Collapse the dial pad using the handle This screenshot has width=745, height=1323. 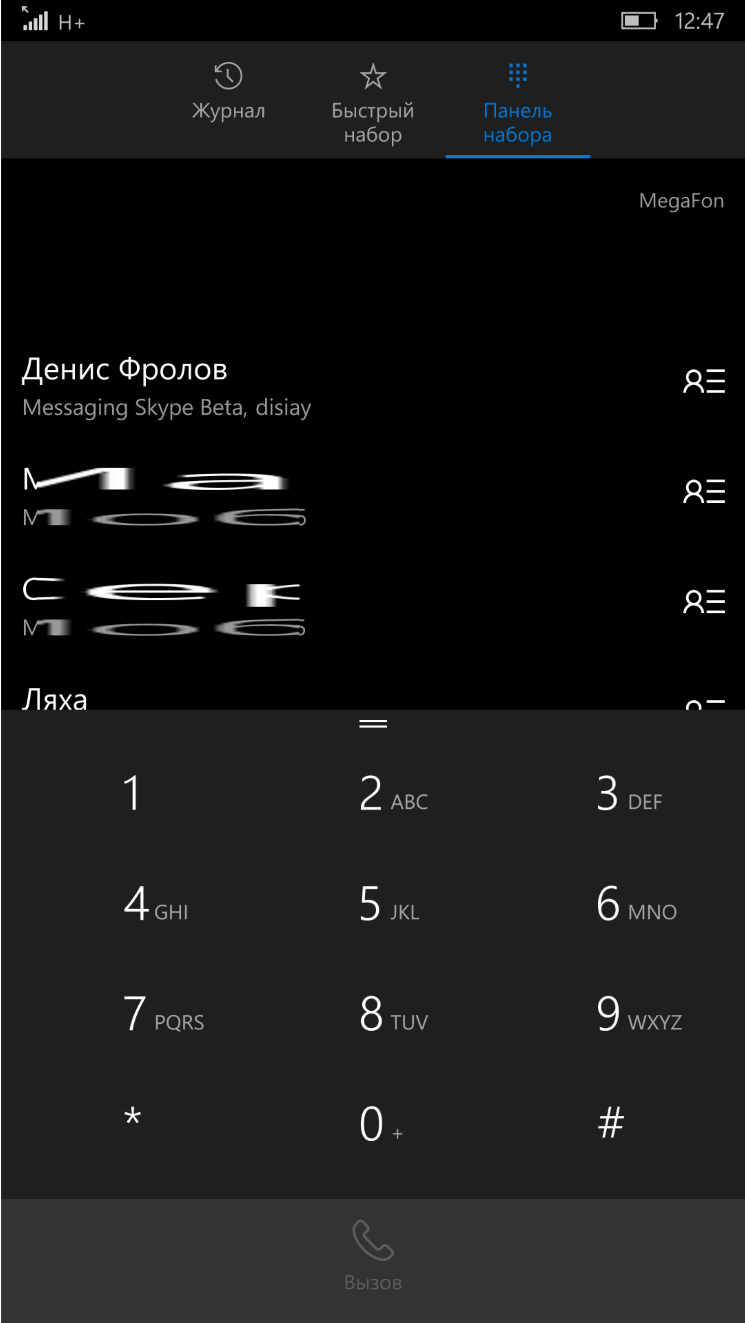click(x=373, y=723)
